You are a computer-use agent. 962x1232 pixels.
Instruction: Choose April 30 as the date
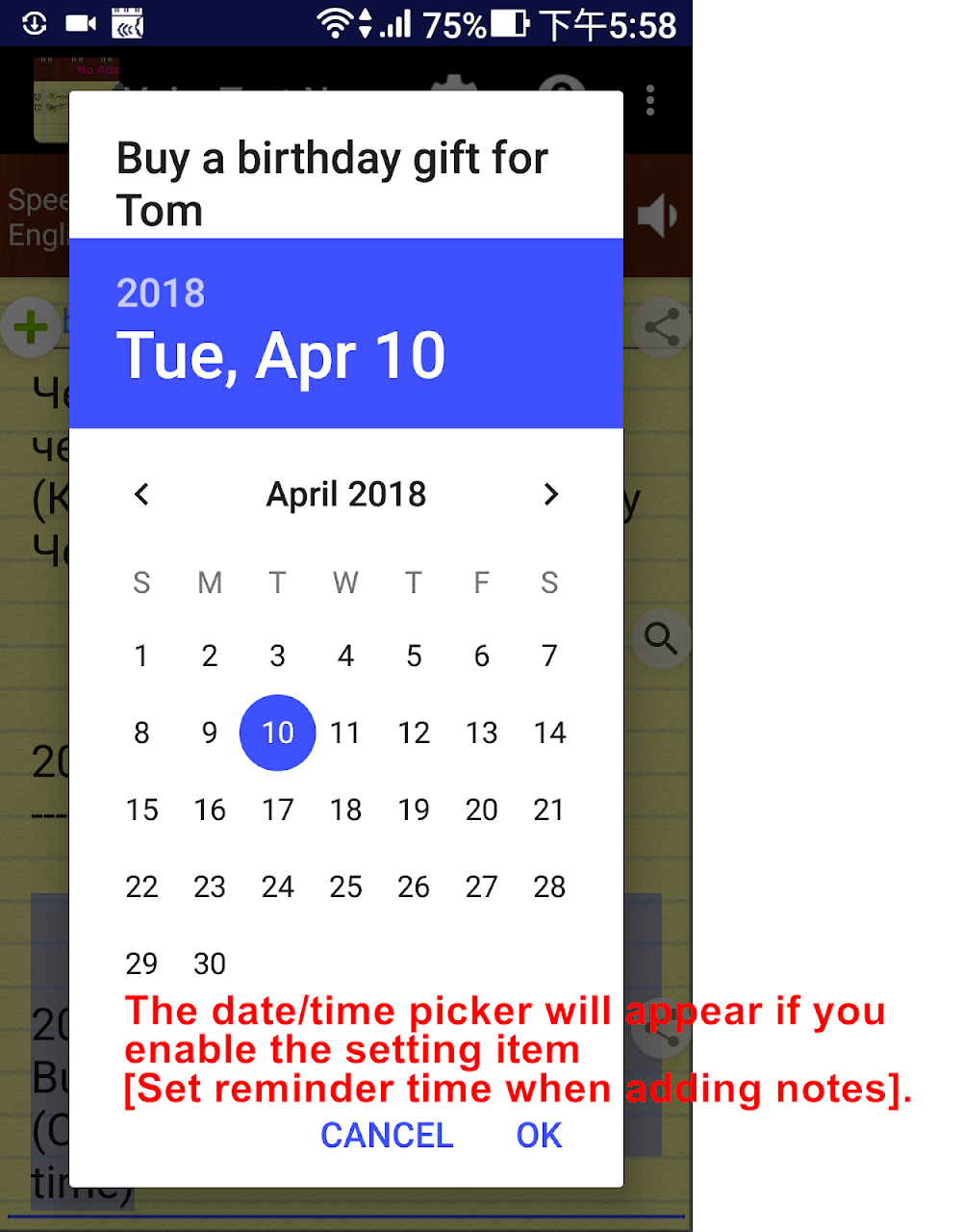tap(210, 963)
